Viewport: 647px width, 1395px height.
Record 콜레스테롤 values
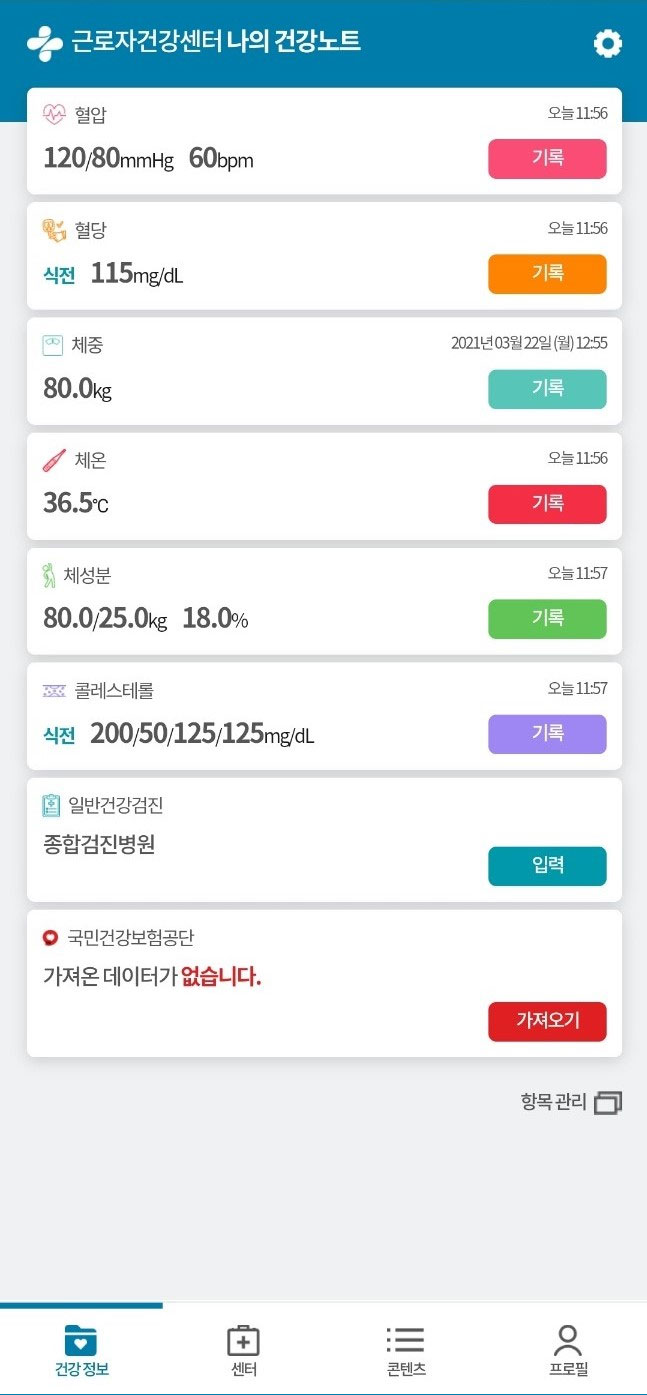click(x=547, y=733)
